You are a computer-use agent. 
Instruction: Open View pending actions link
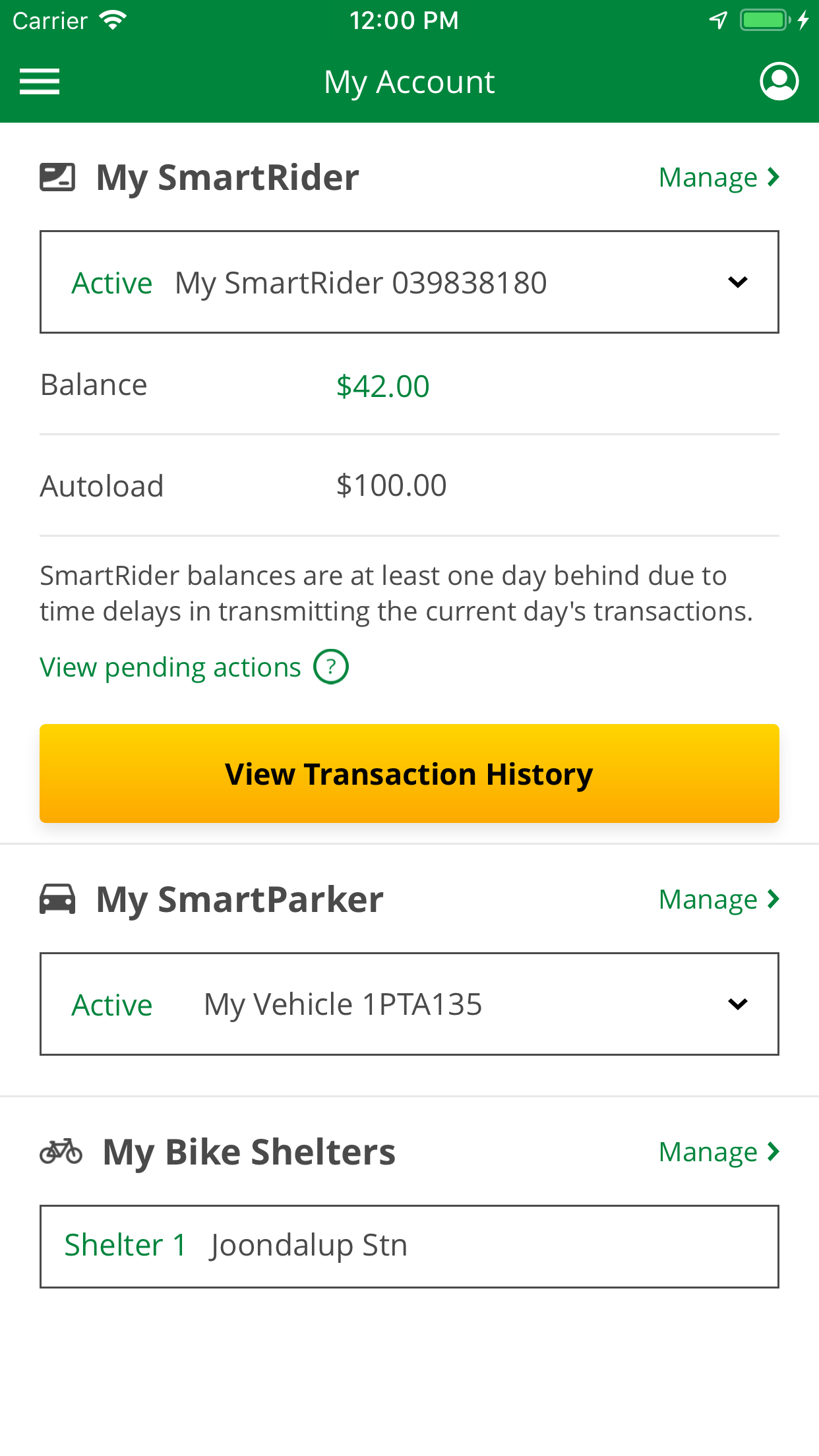[x=170, y=666]
